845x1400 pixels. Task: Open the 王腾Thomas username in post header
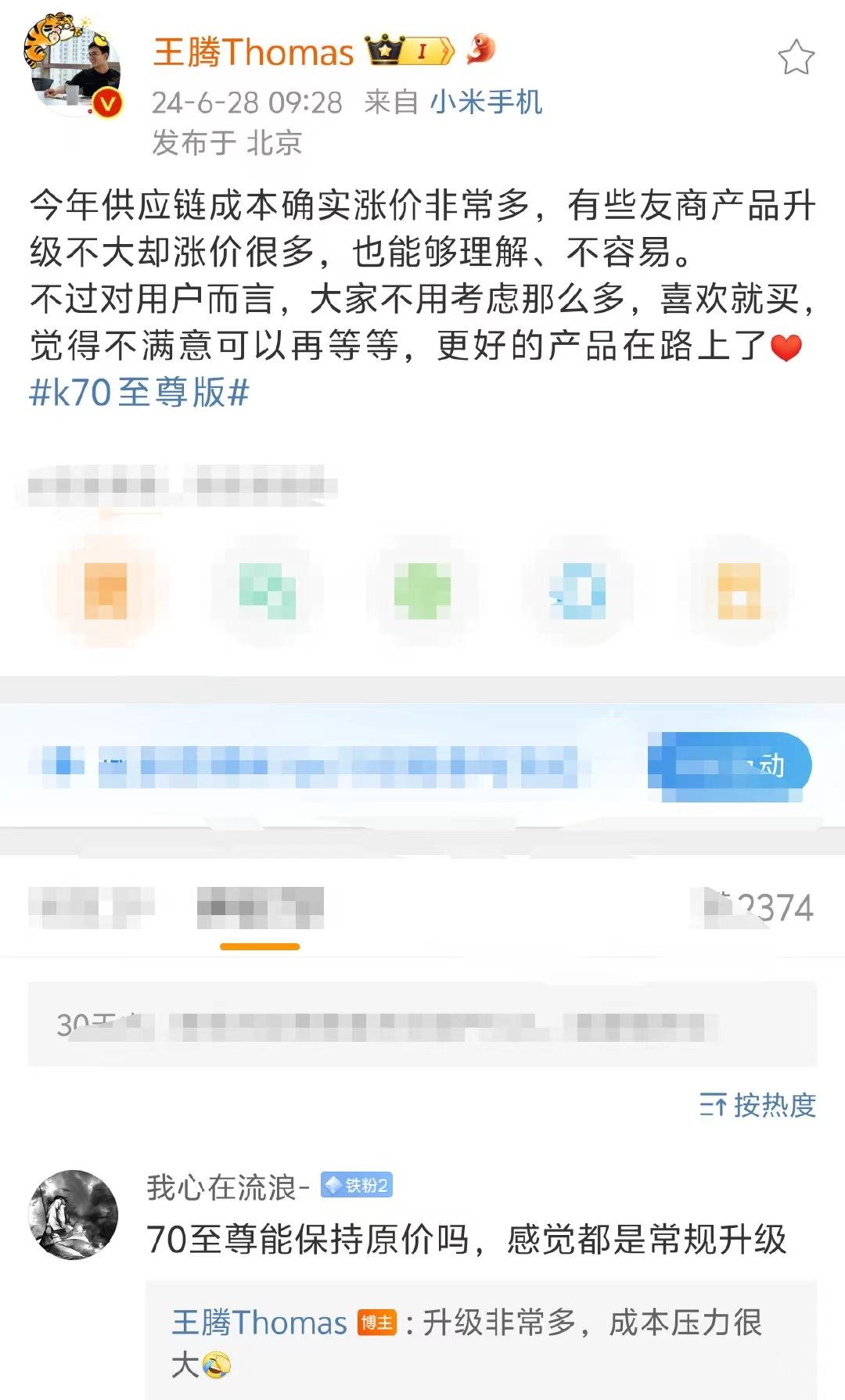(253, 52)
